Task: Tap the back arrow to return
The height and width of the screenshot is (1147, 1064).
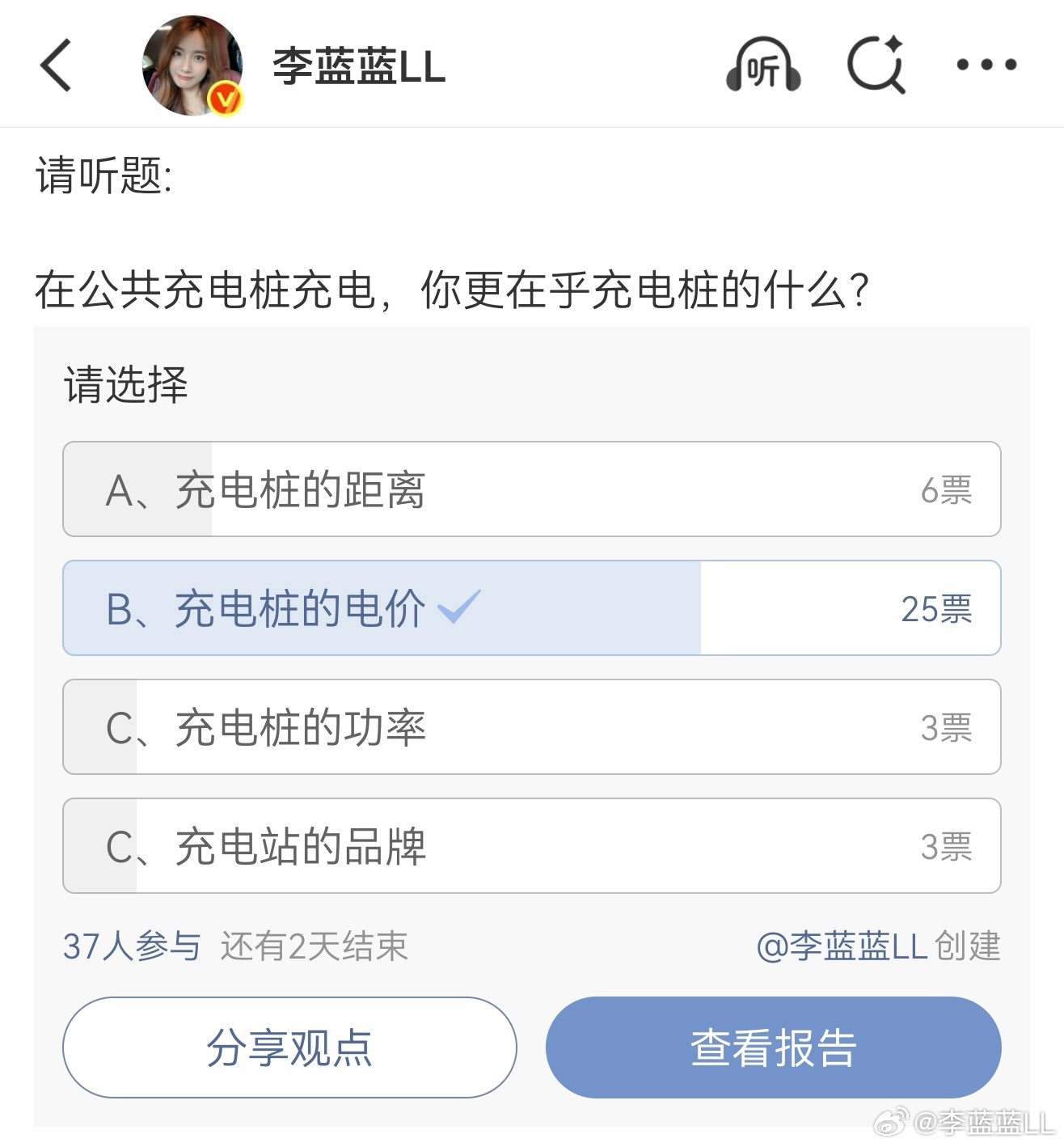Action: [57, 65]
